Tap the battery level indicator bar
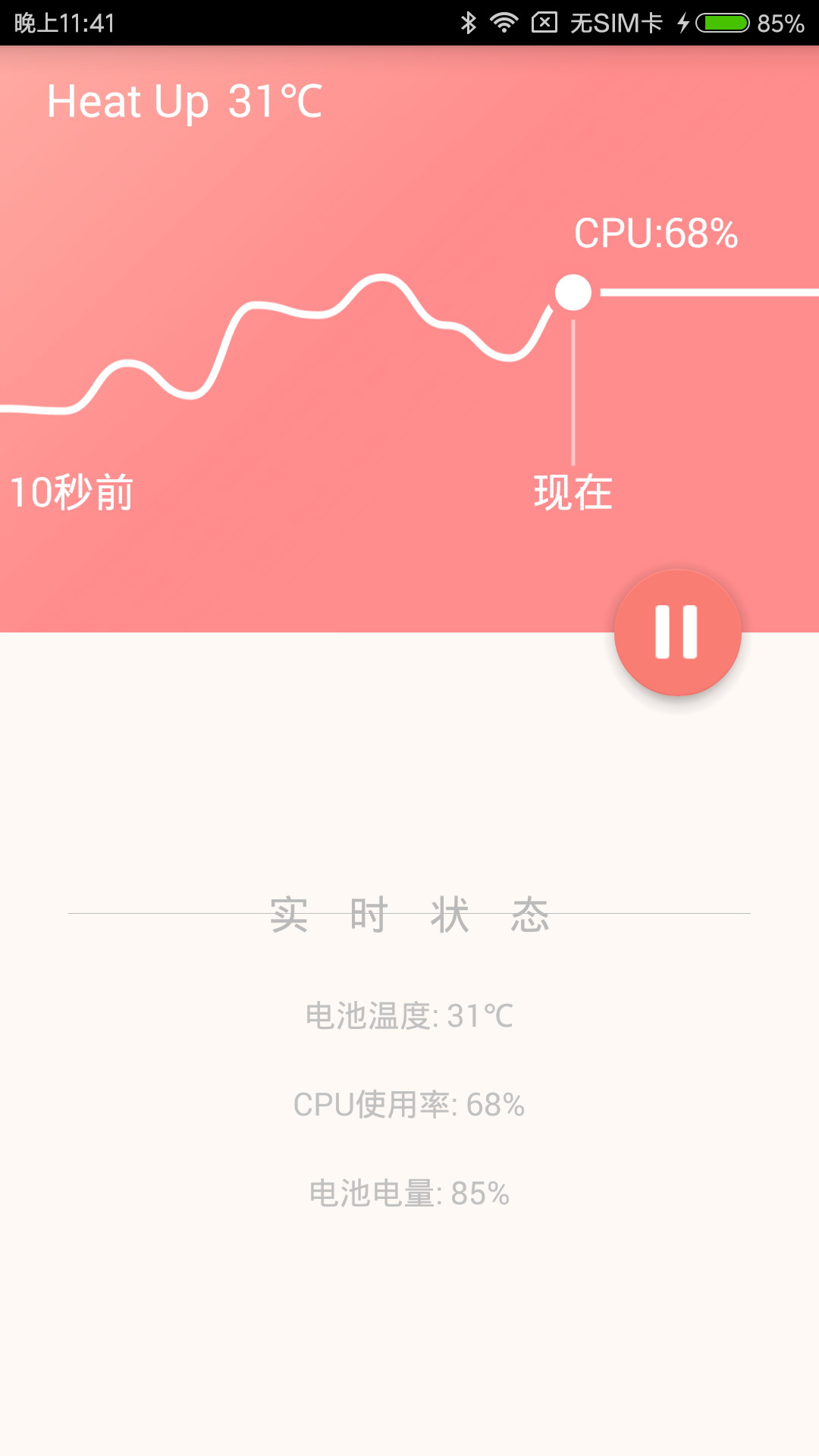This screenshot has width=819, height=1456. coord(720,23)
